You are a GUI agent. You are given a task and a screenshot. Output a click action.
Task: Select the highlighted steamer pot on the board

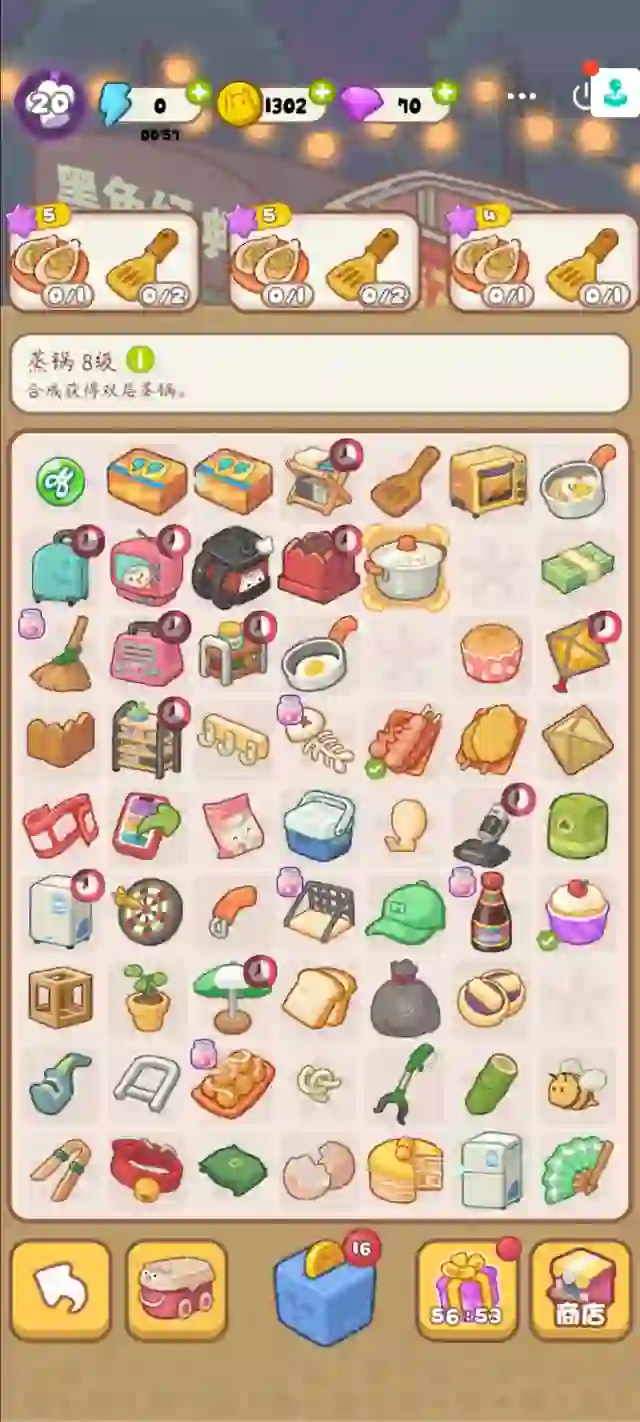point(405,568)
